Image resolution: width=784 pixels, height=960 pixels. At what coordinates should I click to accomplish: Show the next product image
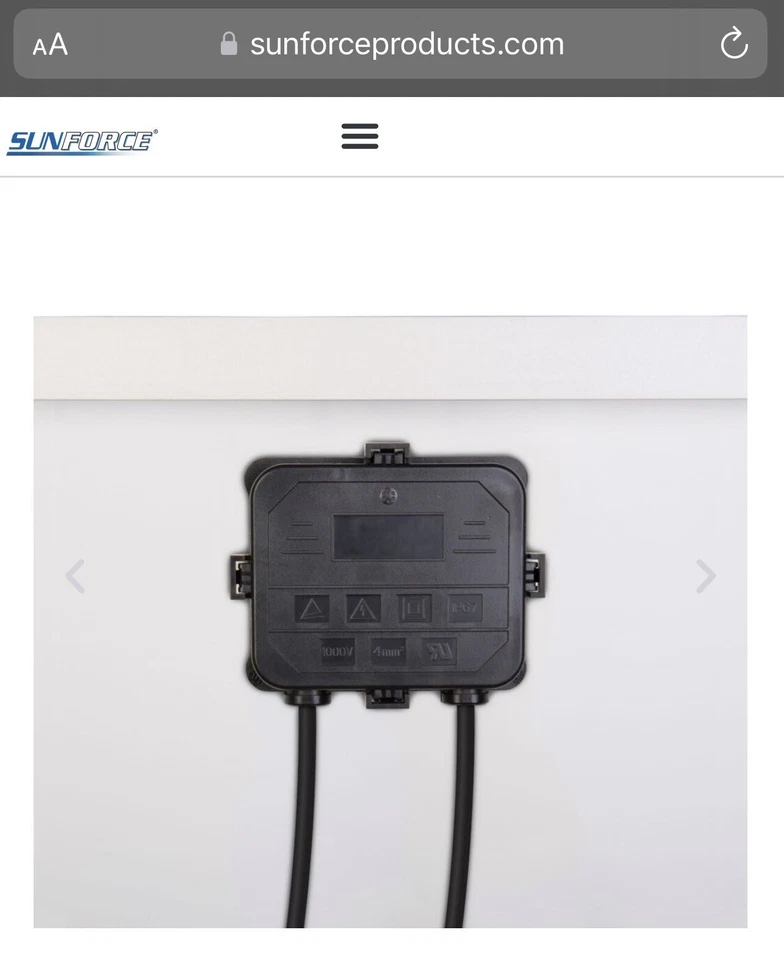tap(706, 576)
